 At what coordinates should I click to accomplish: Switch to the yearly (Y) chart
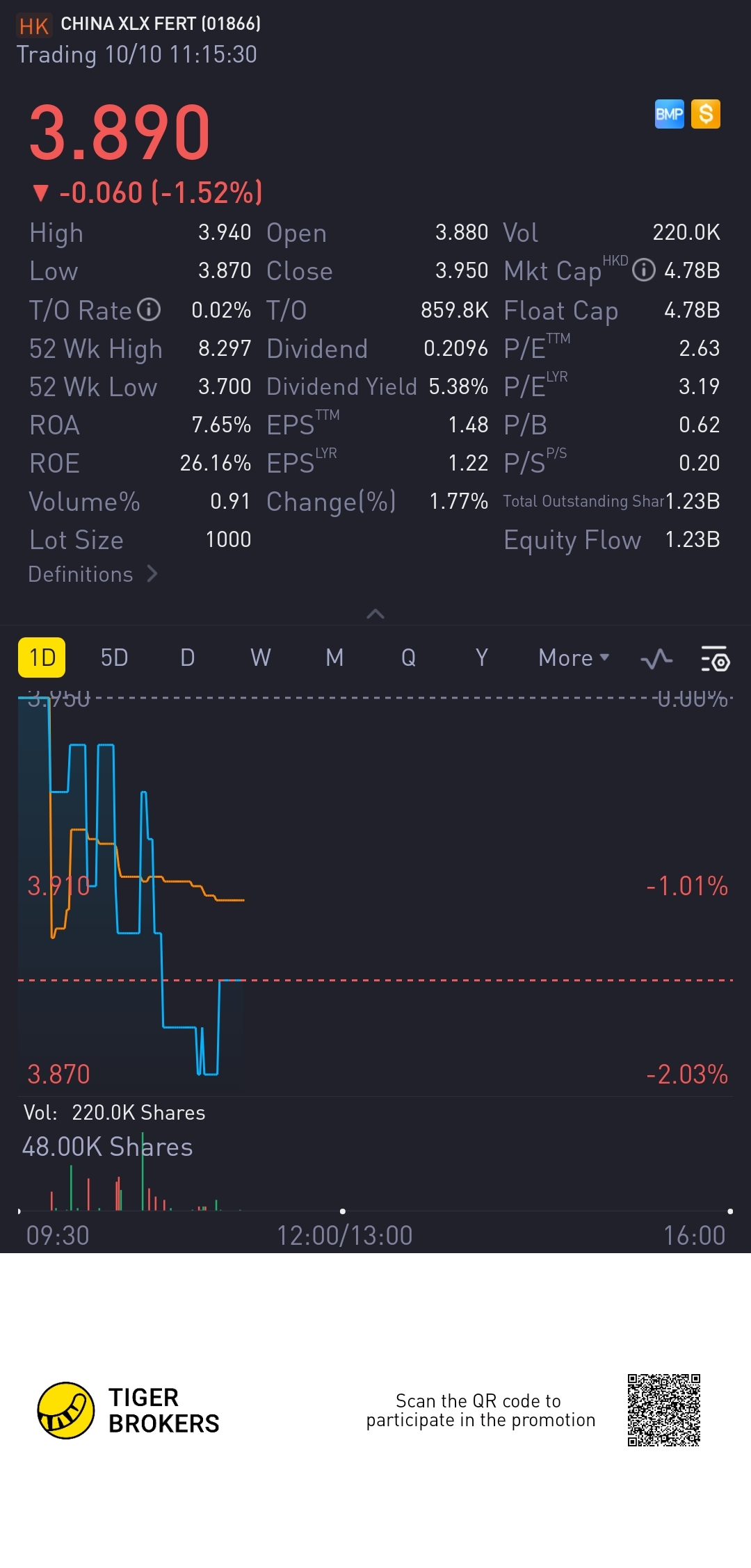pyautogui.click(x=481, y=658)
